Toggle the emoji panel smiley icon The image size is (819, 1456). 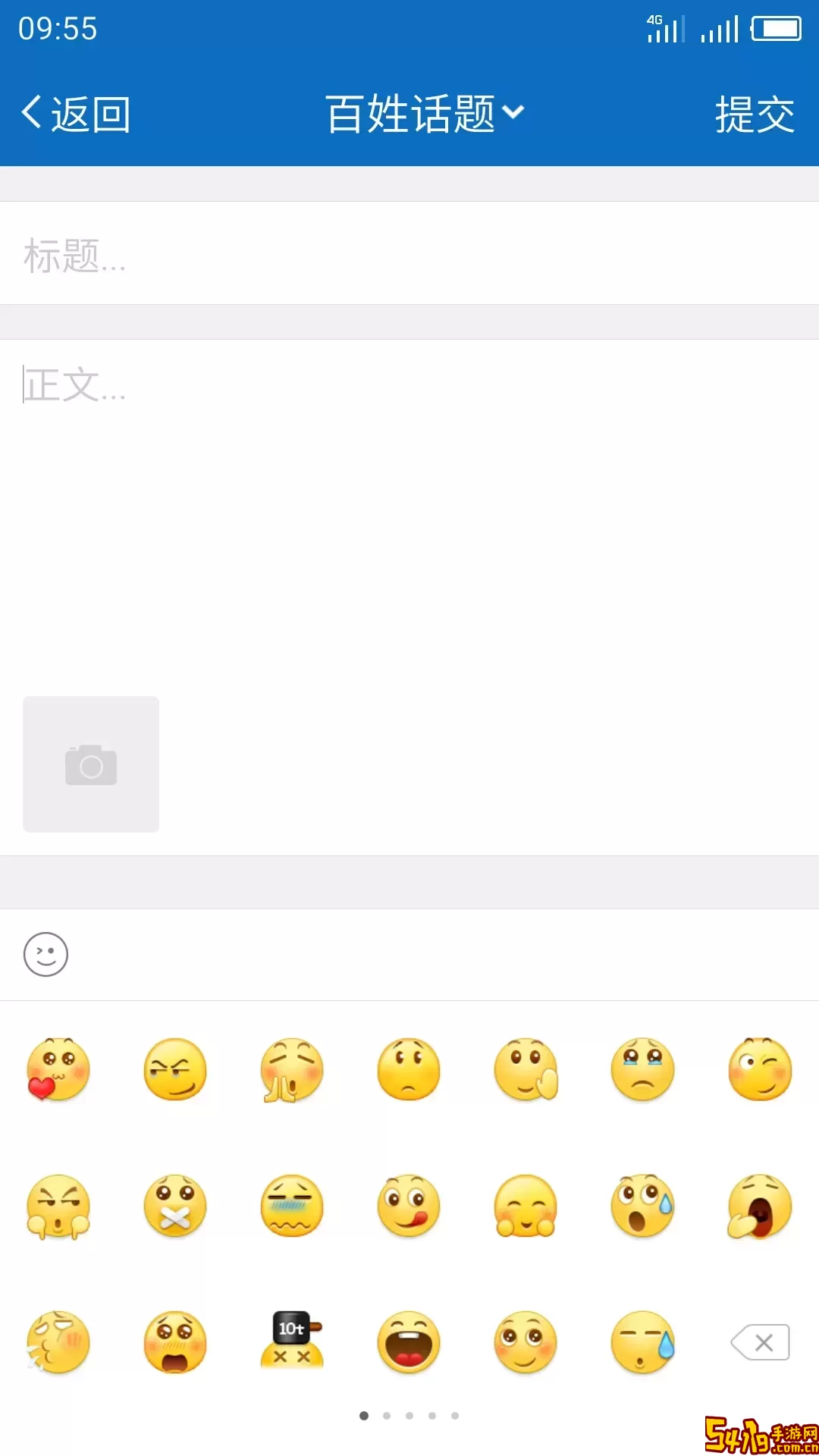click(45, 954)
